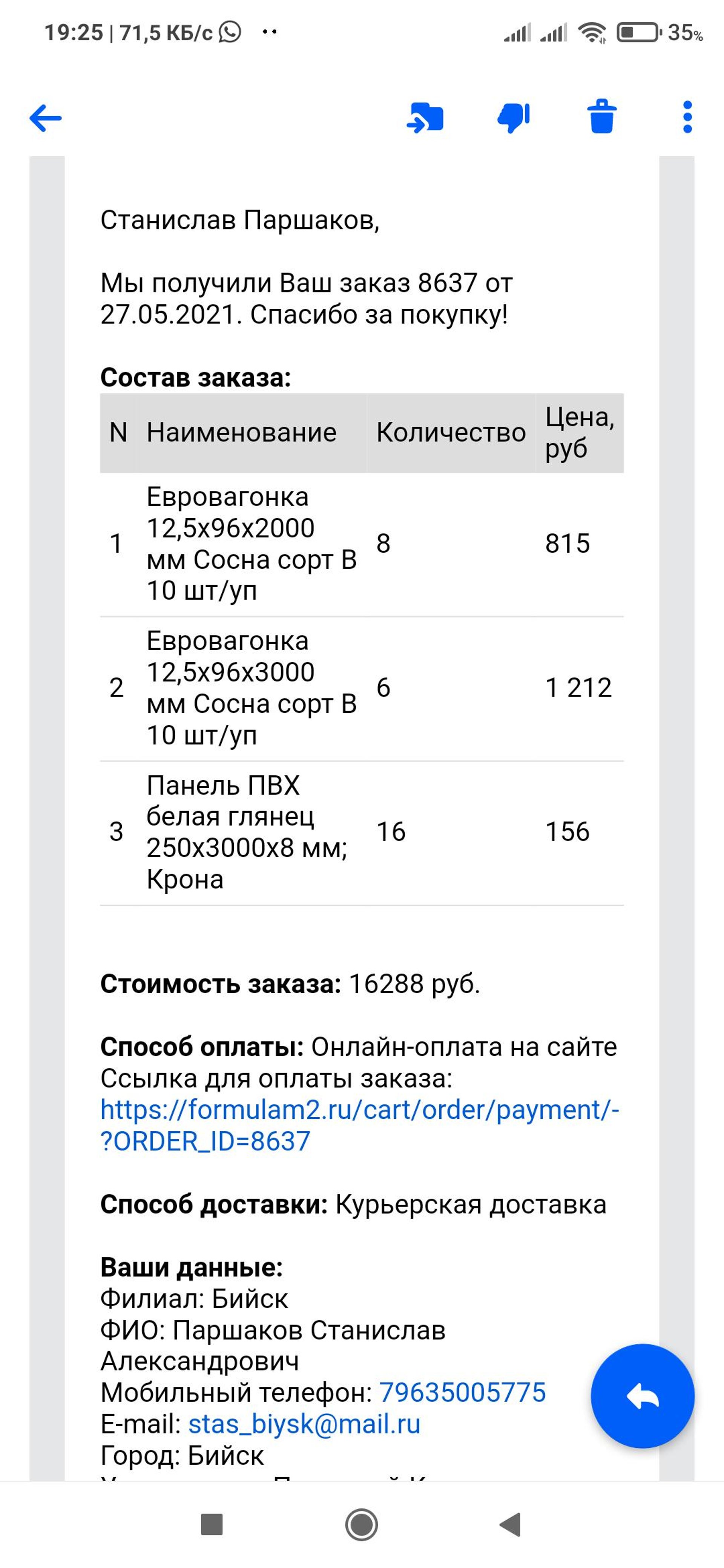Delete this email with the trash icon
The image size is (724, 1568).
click(x=601, y=116)
